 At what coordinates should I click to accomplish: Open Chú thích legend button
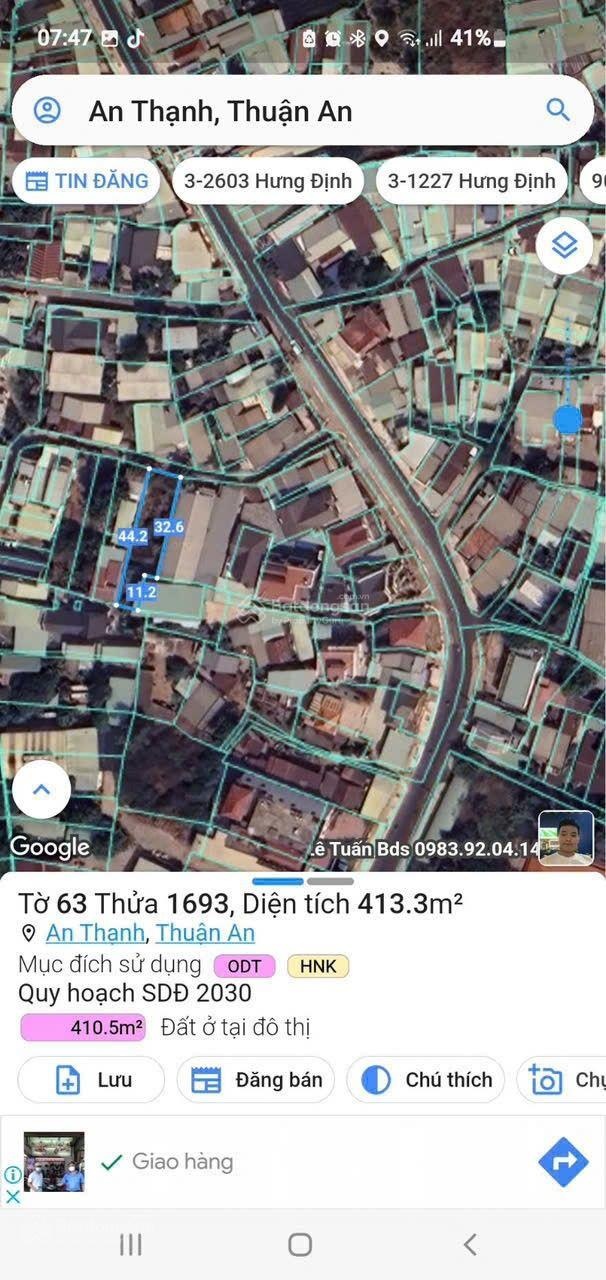pyautogui.click(x=426, y=1080)
